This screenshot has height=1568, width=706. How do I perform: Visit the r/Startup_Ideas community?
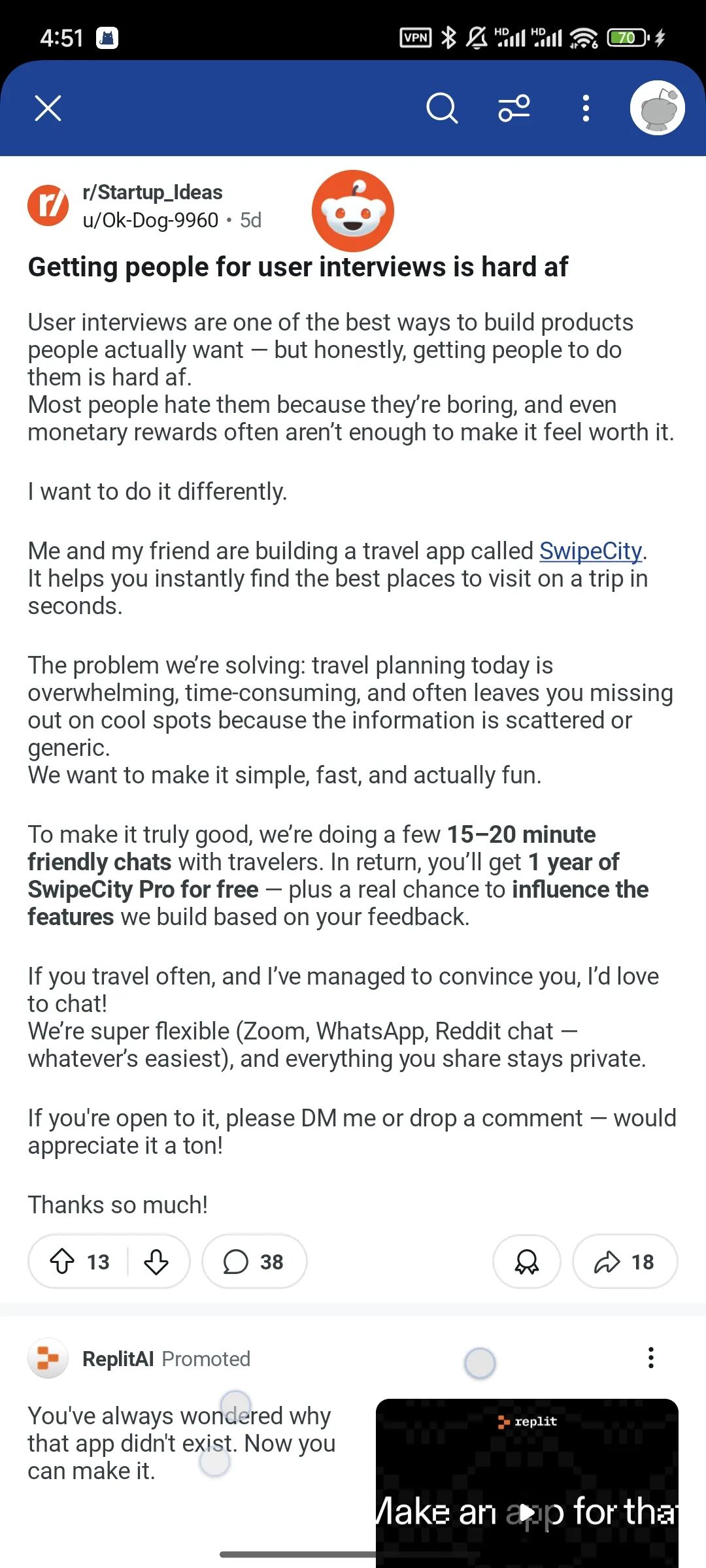[152, 192]
